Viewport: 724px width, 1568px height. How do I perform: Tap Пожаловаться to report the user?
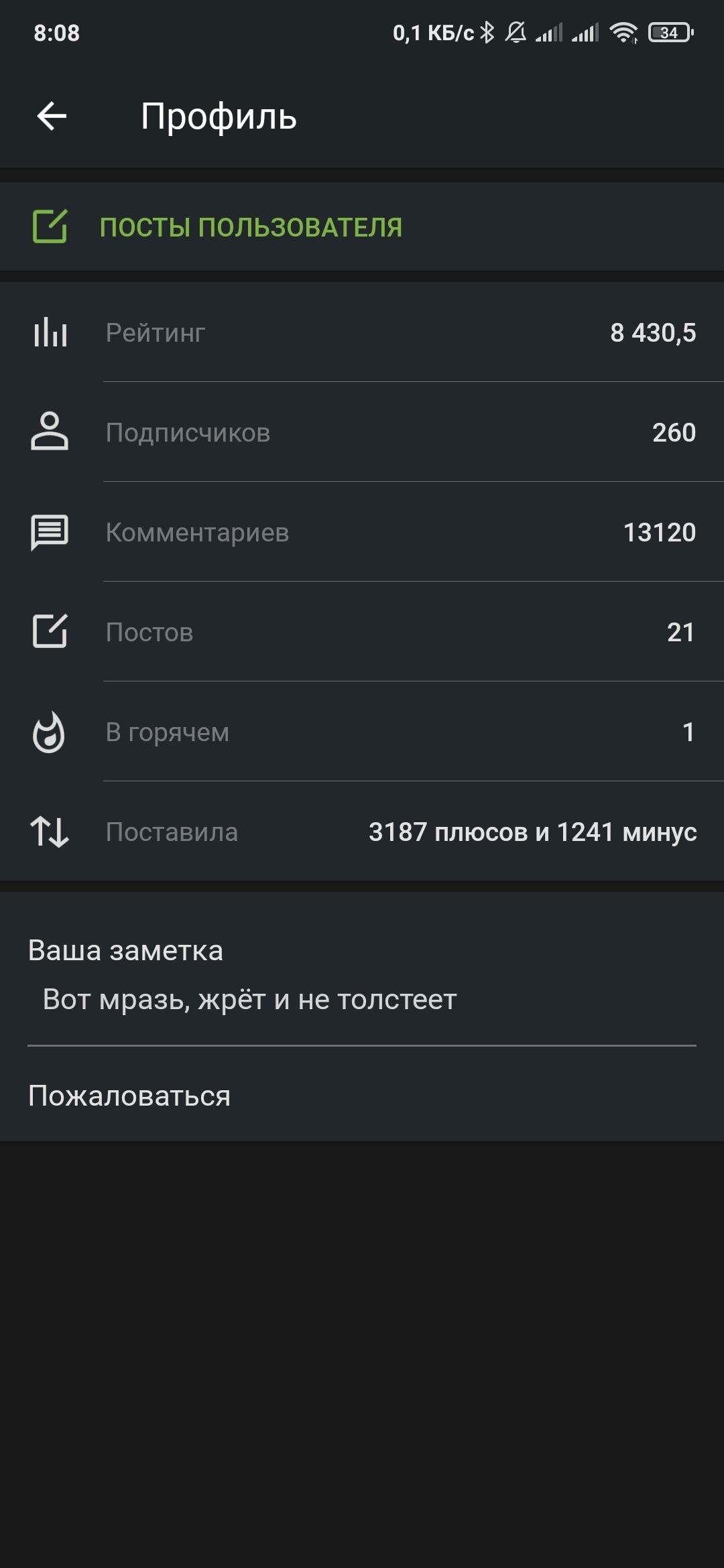pos(129,1096)
